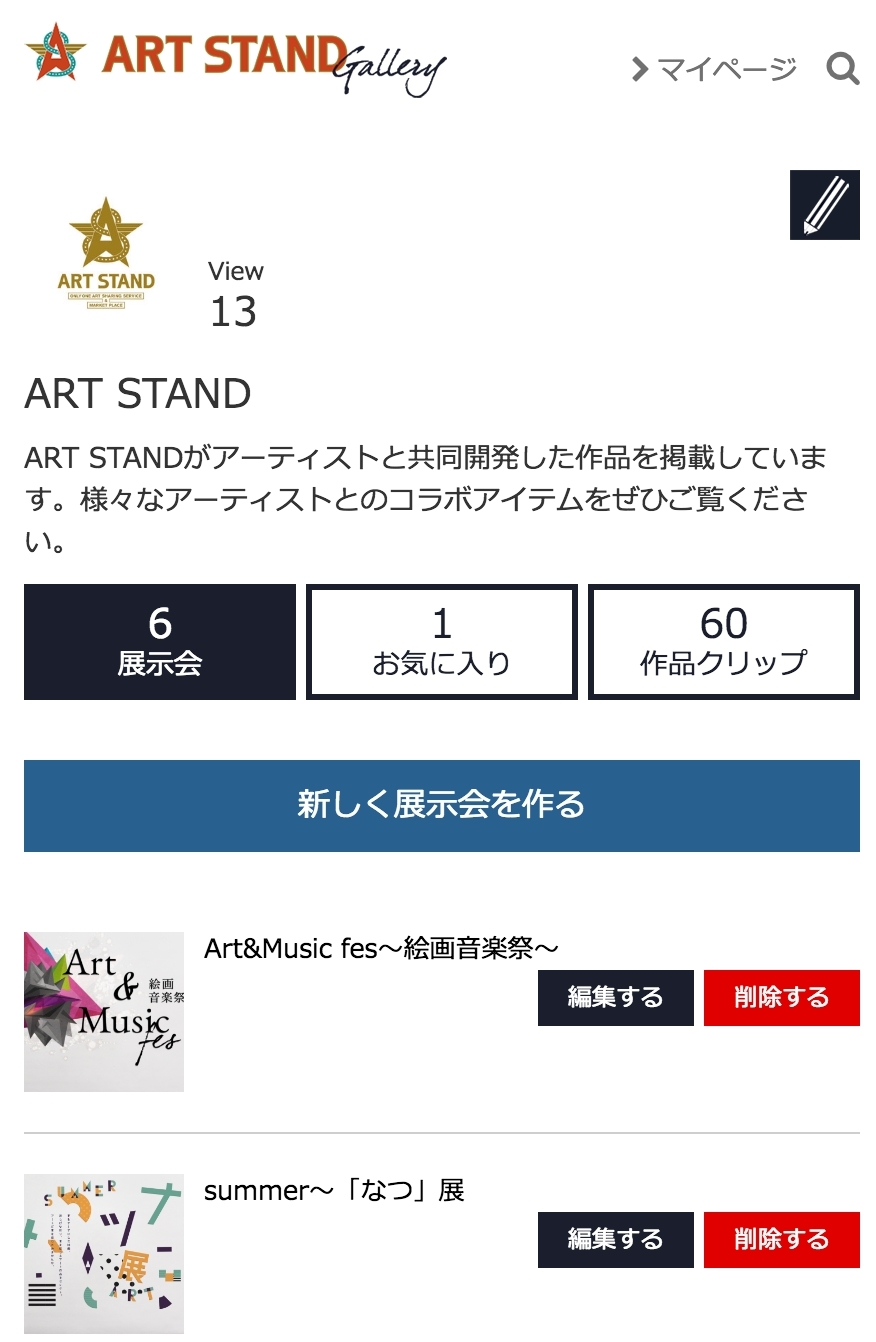The height and width of the screenshot is (1342, 876).
Task: Open ART STAND Gallery home logo
Action: 235,58
